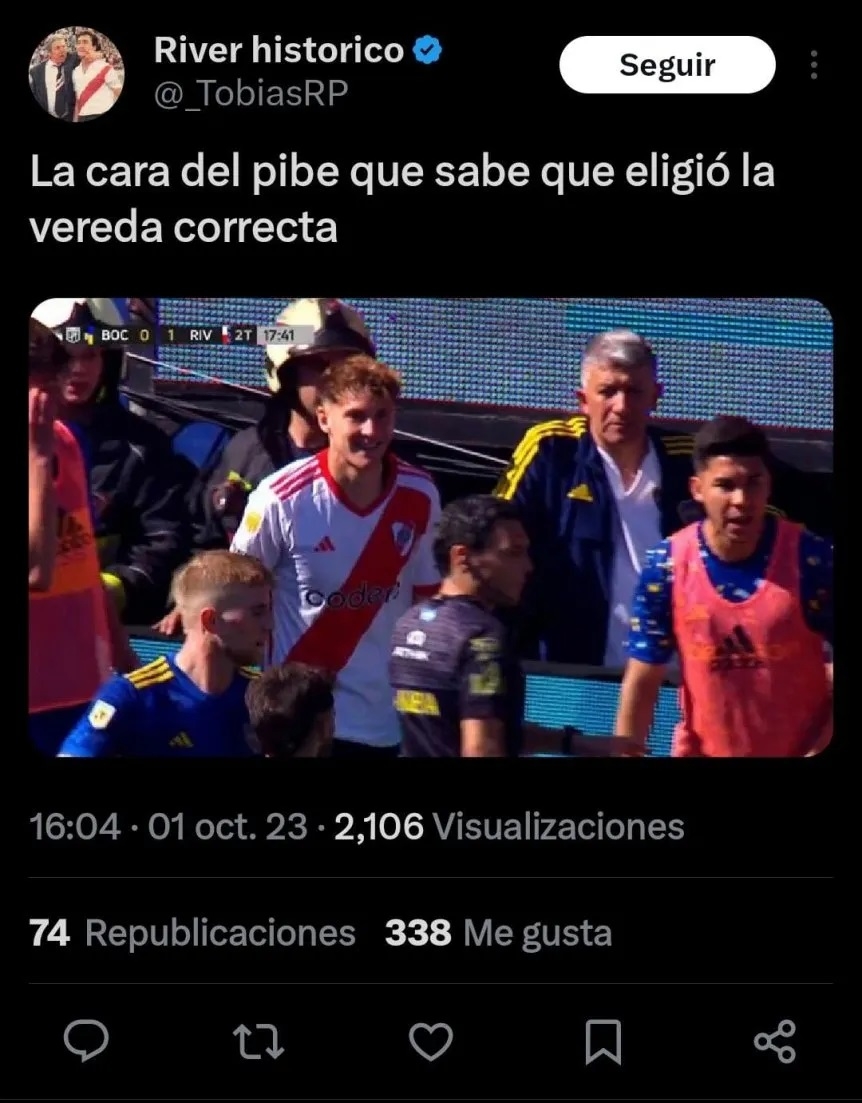The width and height of the screenshot is (862, 1103).
Task: Open River historico's profile picture
Action: click(x=75, y=74)
